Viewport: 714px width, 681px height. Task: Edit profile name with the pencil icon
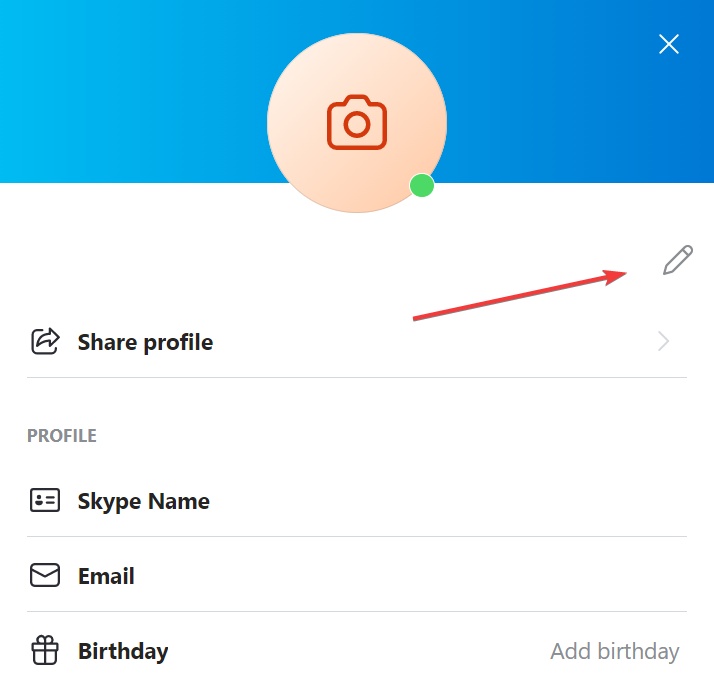point(677,260)
